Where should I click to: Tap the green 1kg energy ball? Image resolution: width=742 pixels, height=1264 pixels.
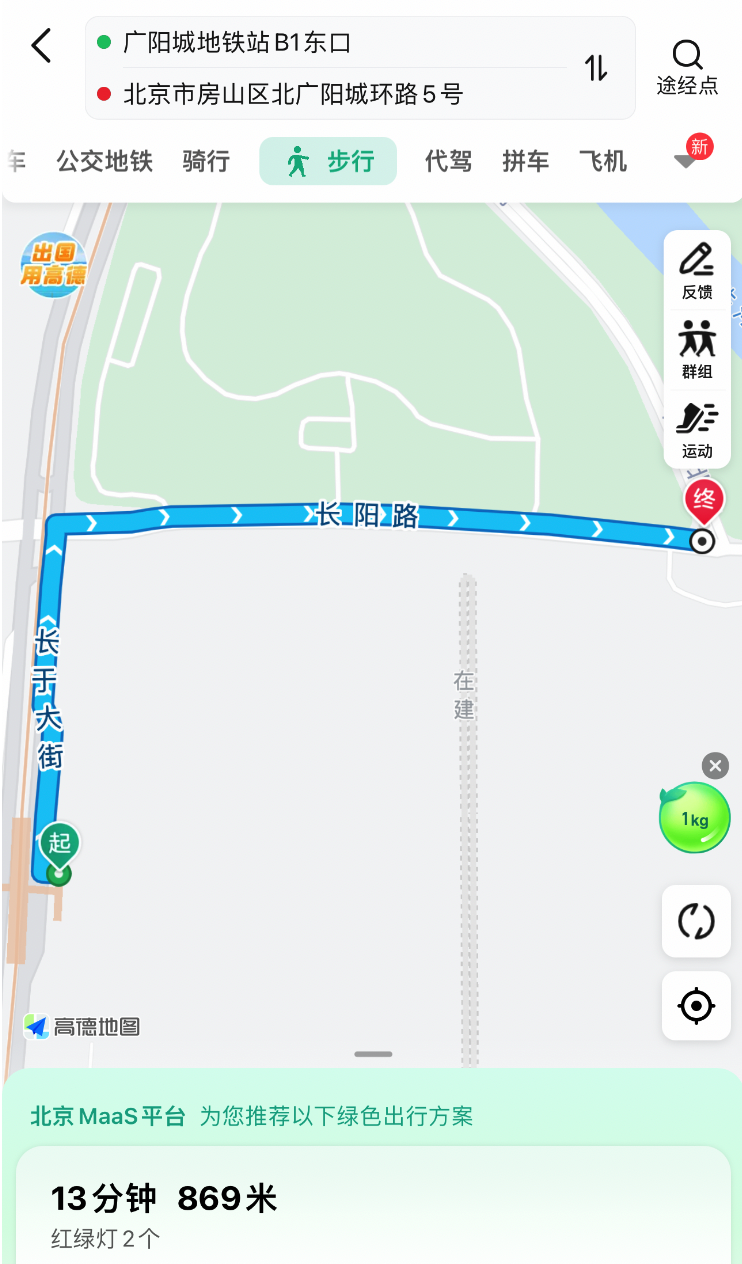[694, 818]
